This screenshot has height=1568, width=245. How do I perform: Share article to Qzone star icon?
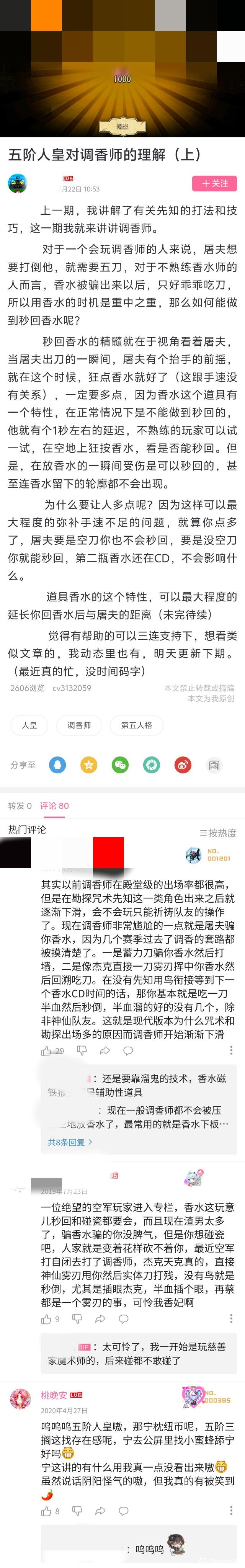pos(89,764)
